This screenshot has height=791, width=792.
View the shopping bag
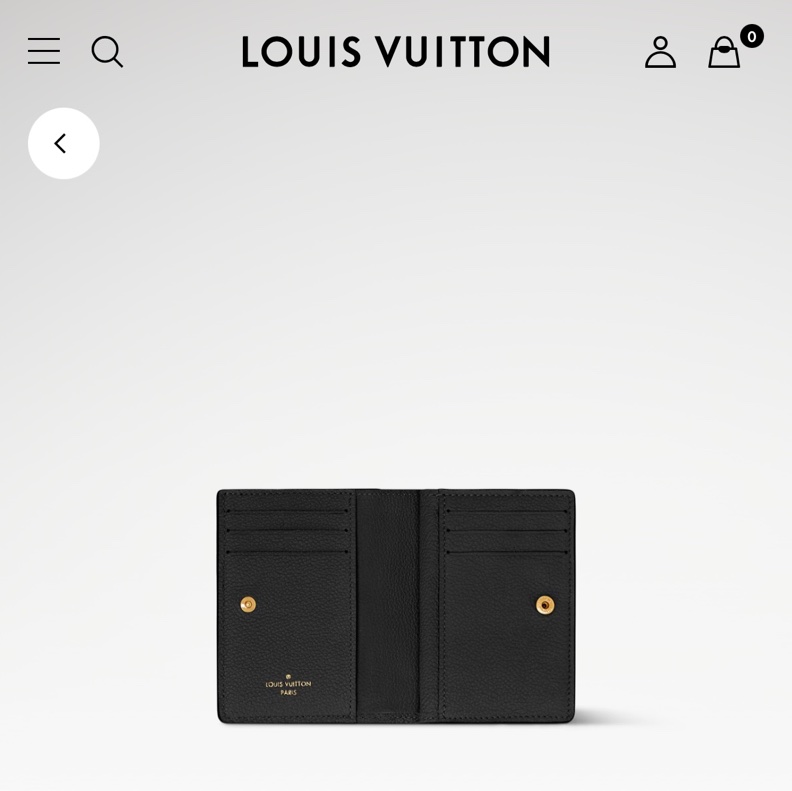(x=725, y=52)
